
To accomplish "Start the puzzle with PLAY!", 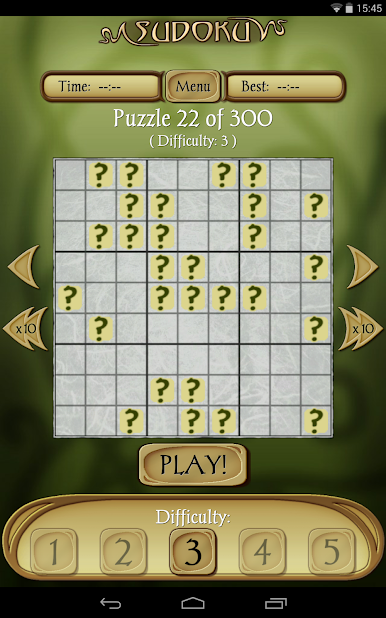I will point(193,464).
